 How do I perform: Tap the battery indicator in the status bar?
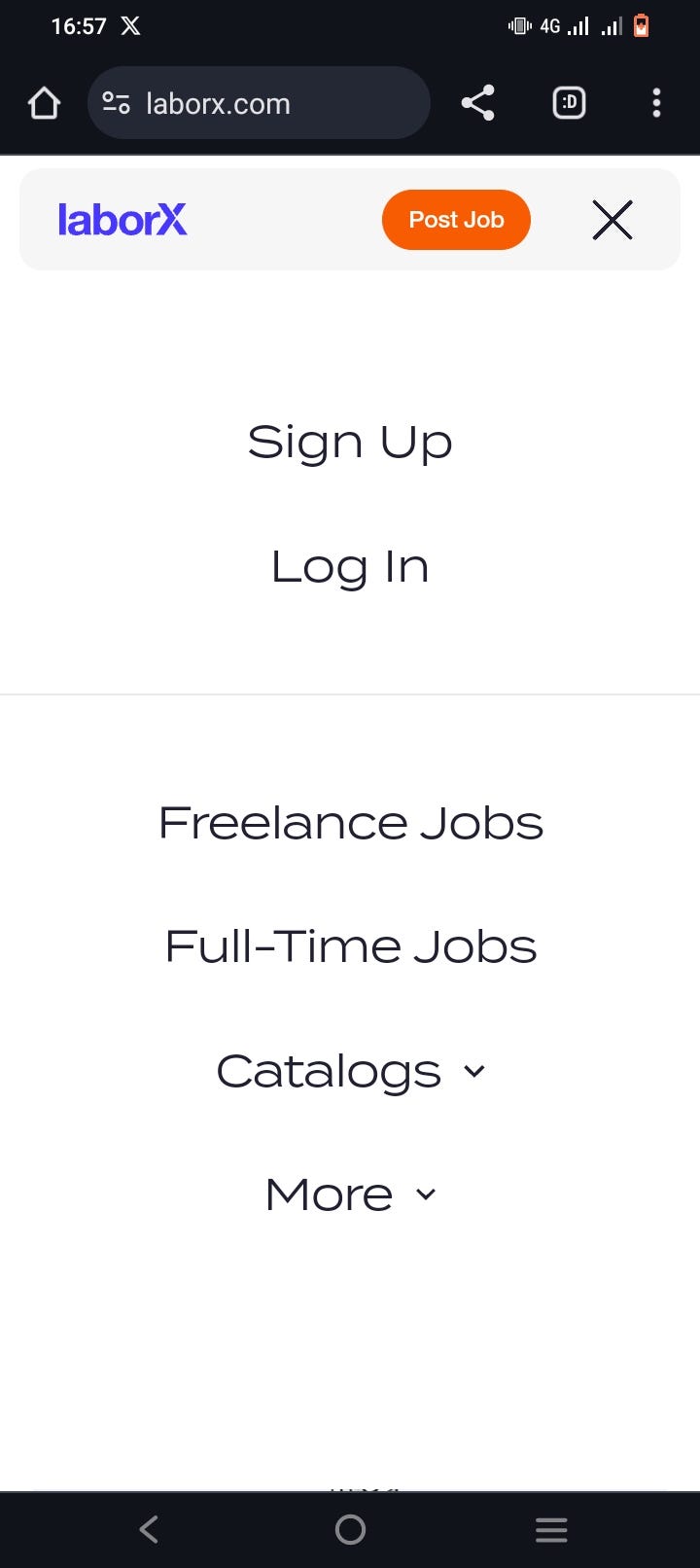[x=642, y=26]
